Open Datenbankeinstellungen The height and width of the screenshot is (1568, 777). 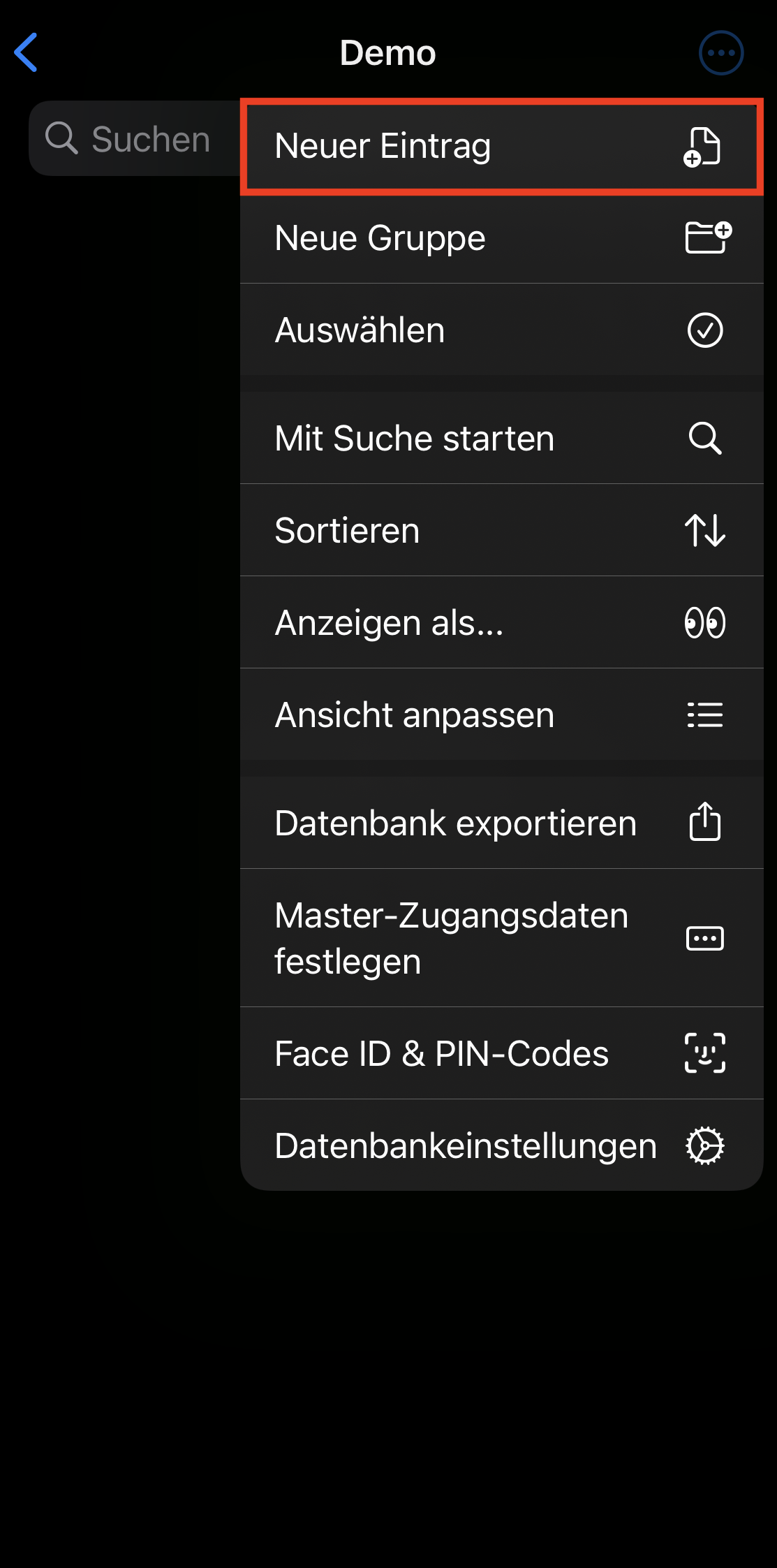tap(501, 1145)
